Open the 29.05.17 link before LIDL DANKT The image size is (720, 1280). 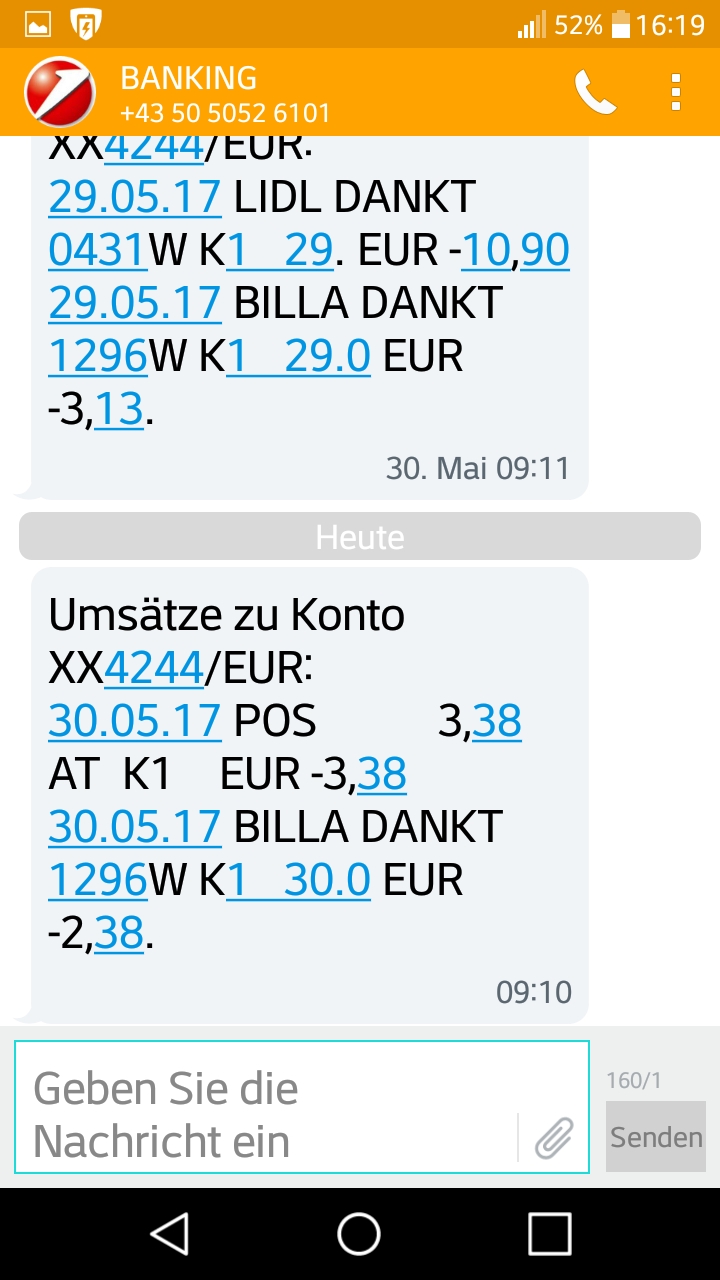click(x=135, y=198)
